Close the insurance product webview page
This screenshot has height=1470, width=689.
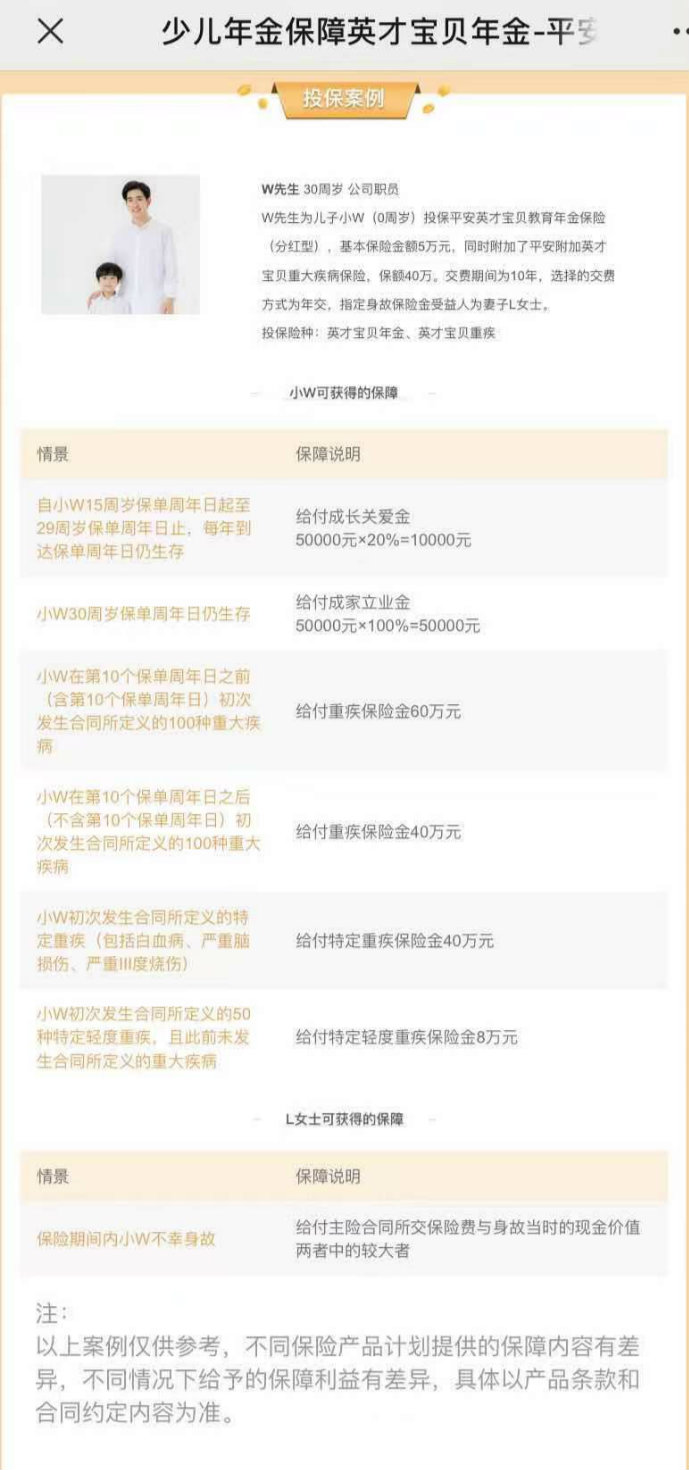coord(50,32)
